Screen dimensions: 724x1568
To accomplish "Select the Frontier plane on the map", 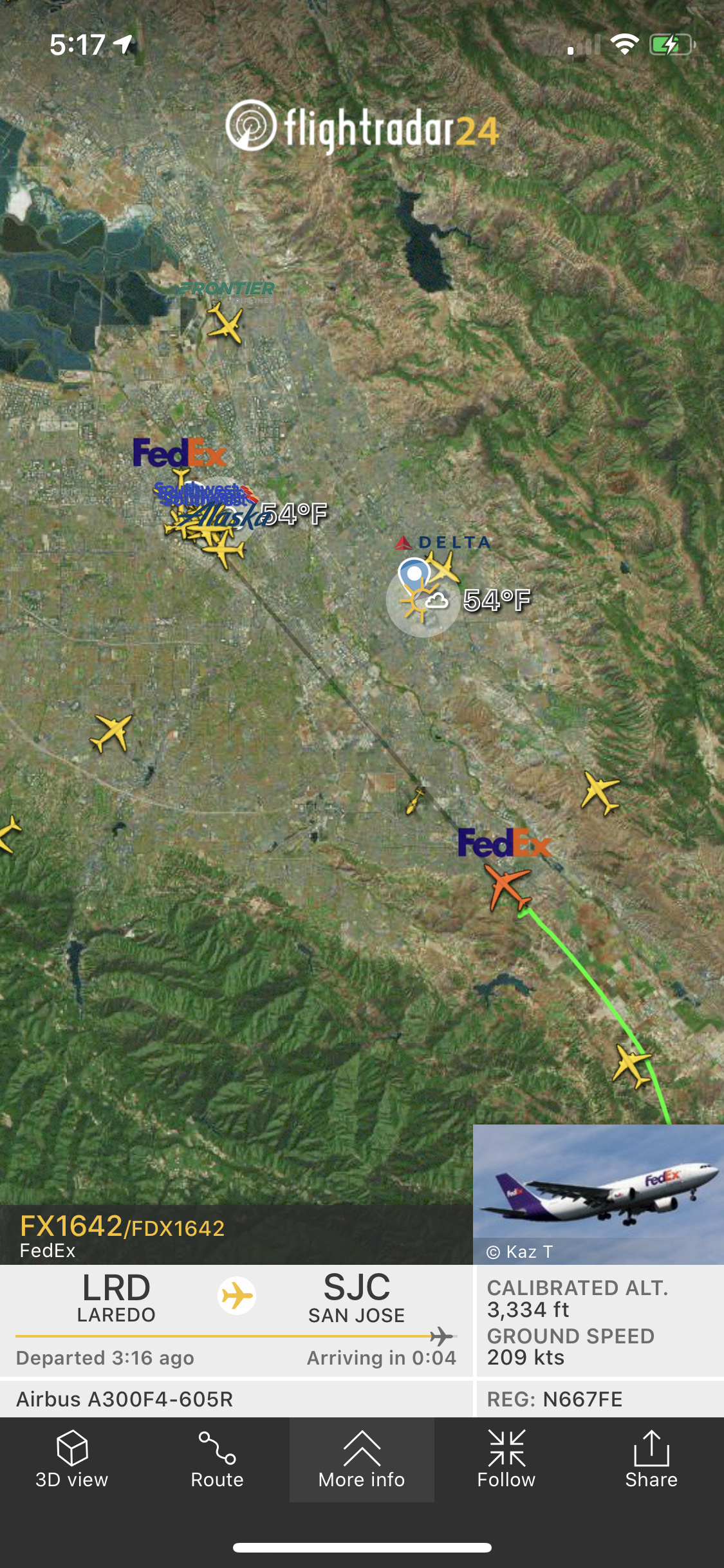I will click(225, 322).
